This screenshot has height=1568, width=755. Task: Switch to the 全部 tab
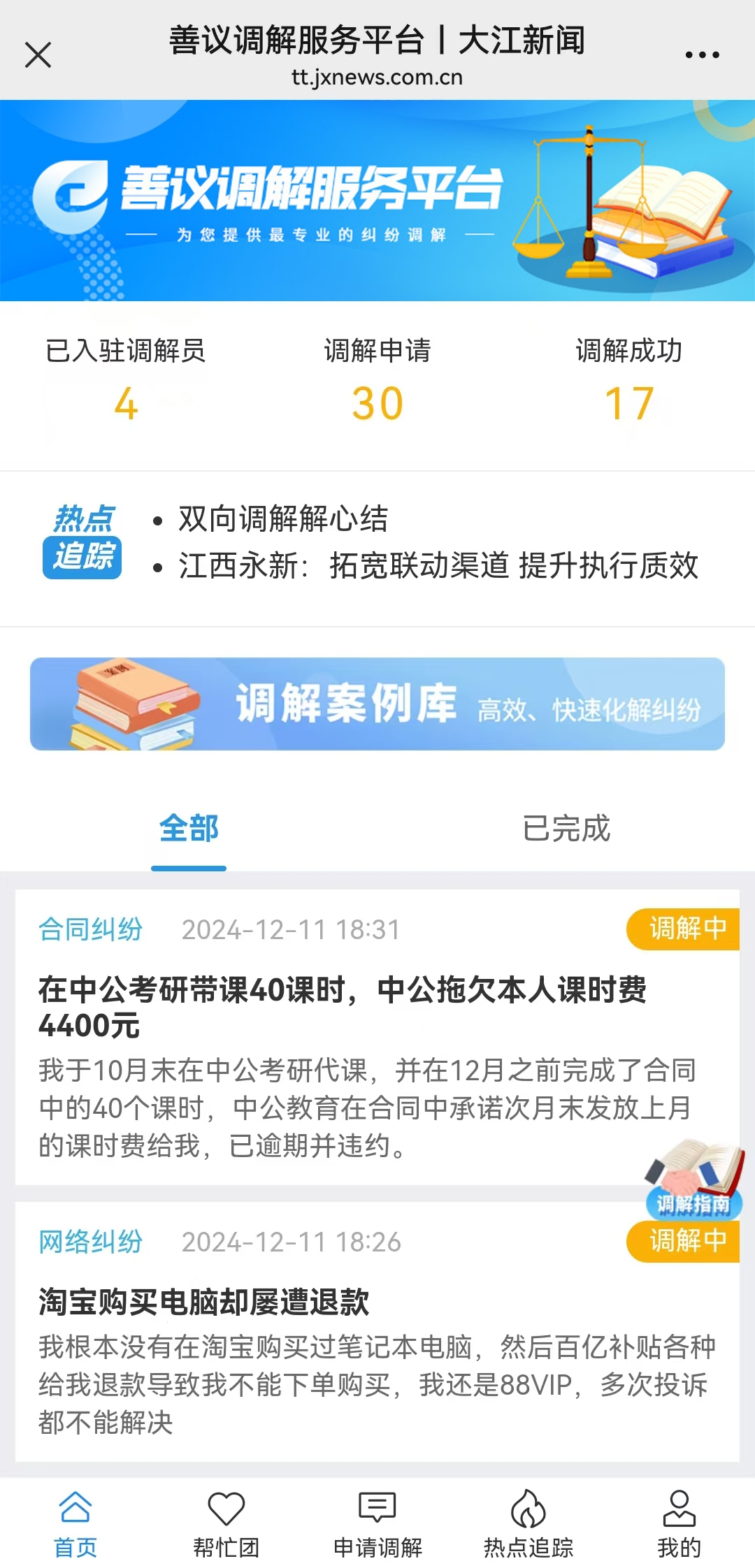(x=189, y=829)
